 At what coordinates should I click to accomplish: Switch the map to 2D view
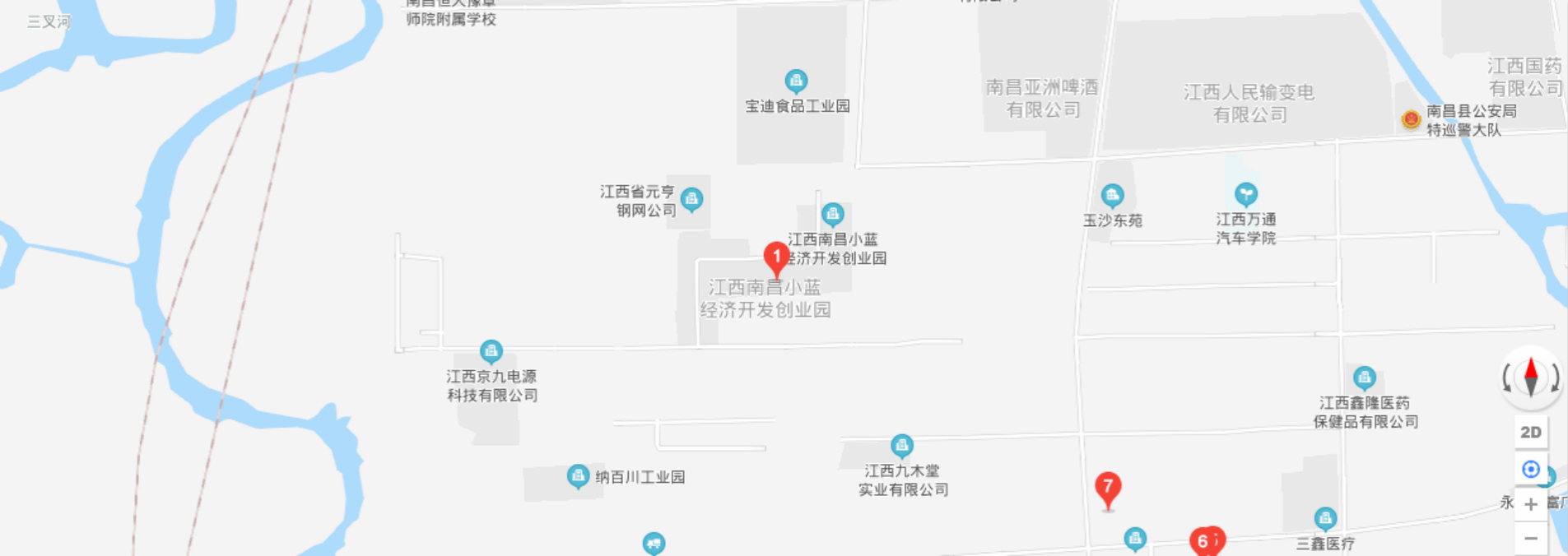pyautogui.click(x=1531, y=433)
